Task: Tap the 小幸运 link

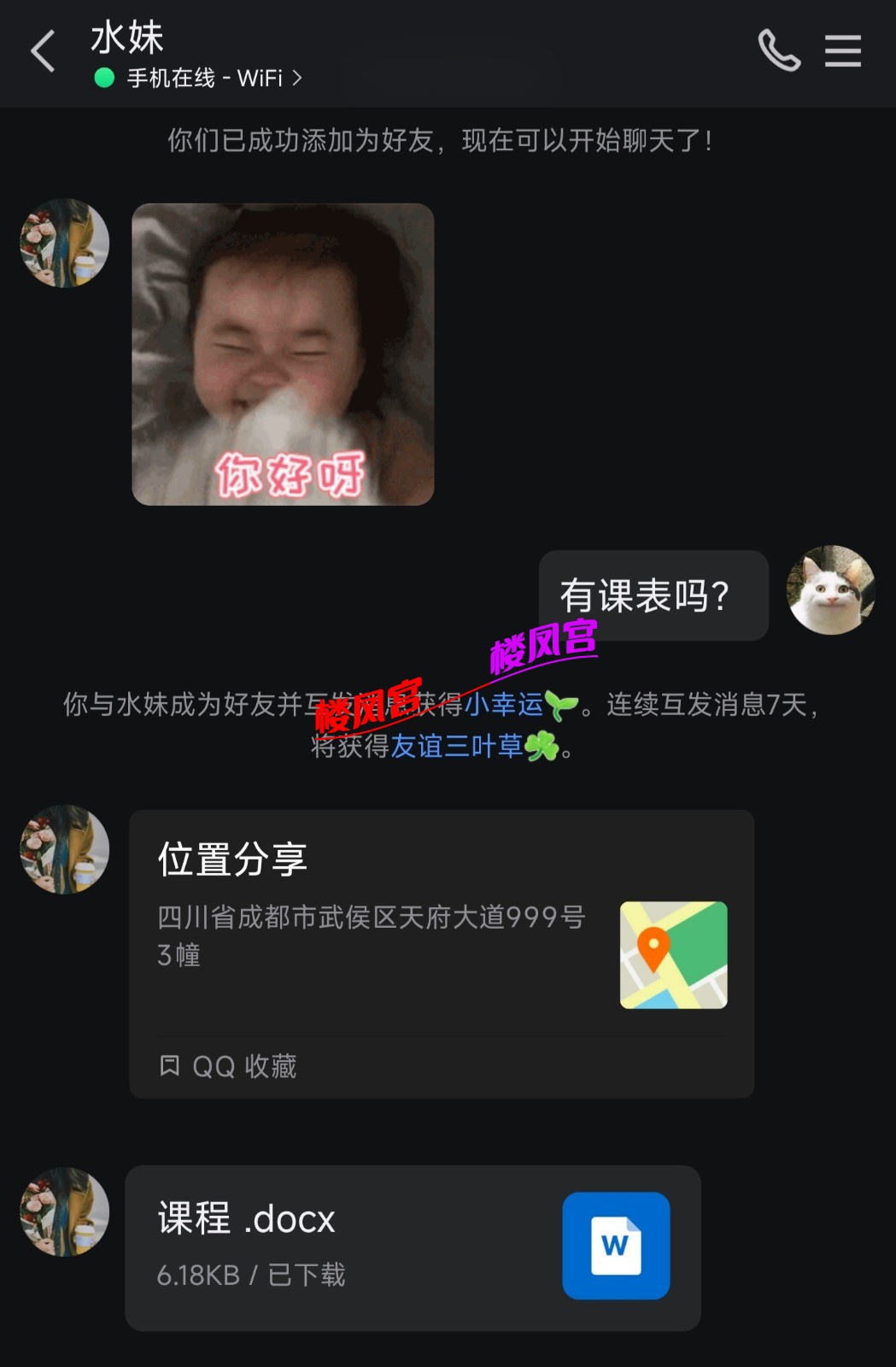Action: [x=506, y=705]
